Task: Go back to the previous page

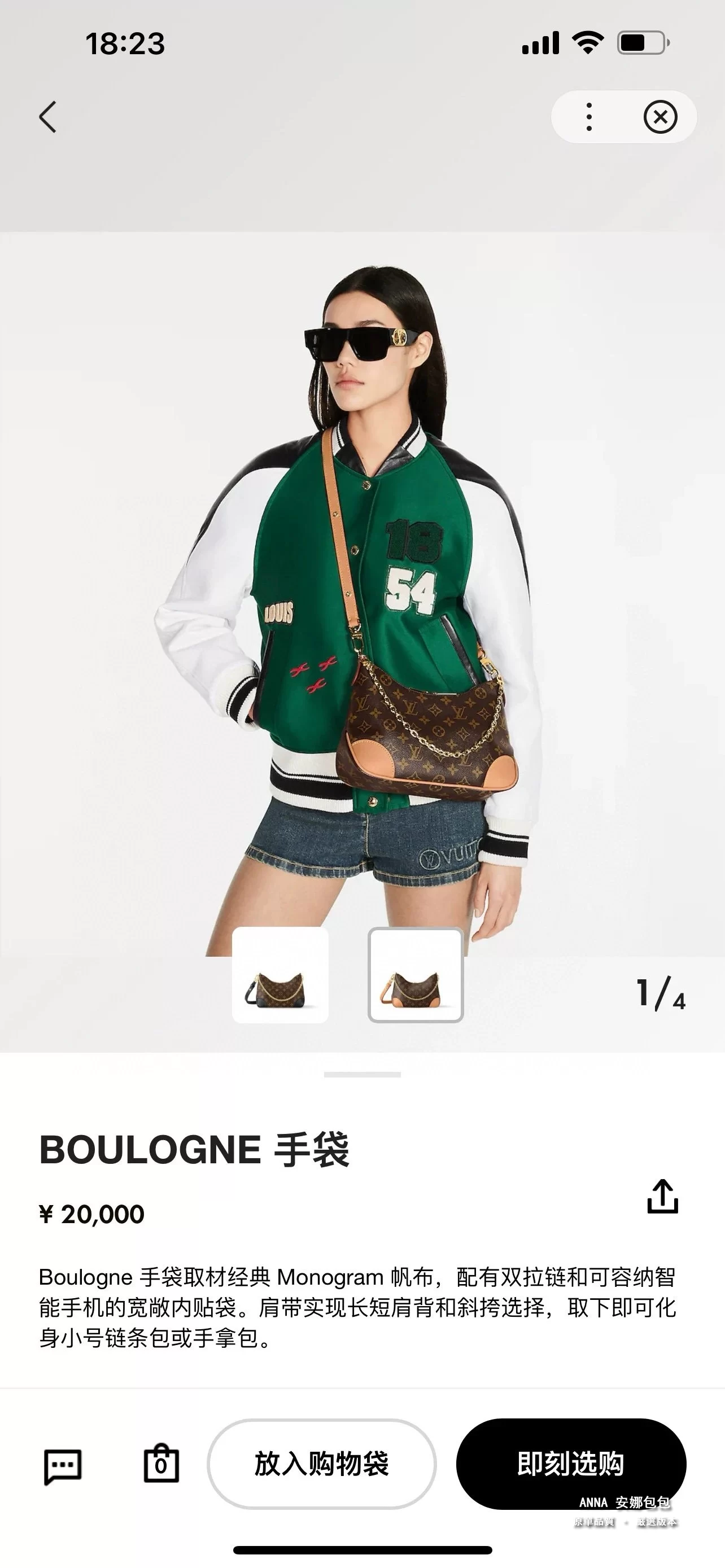Action: 47,116
